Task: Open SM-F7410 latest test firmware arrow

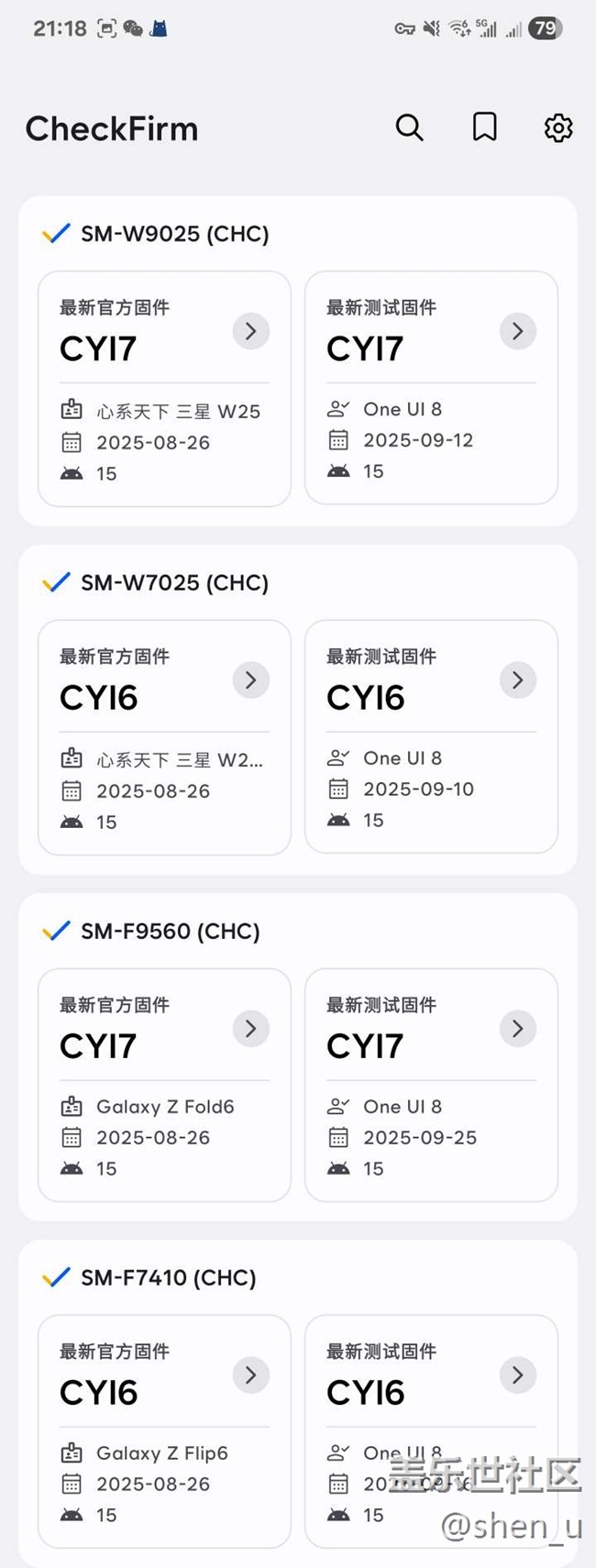Action: click(x=517, y=1375)
